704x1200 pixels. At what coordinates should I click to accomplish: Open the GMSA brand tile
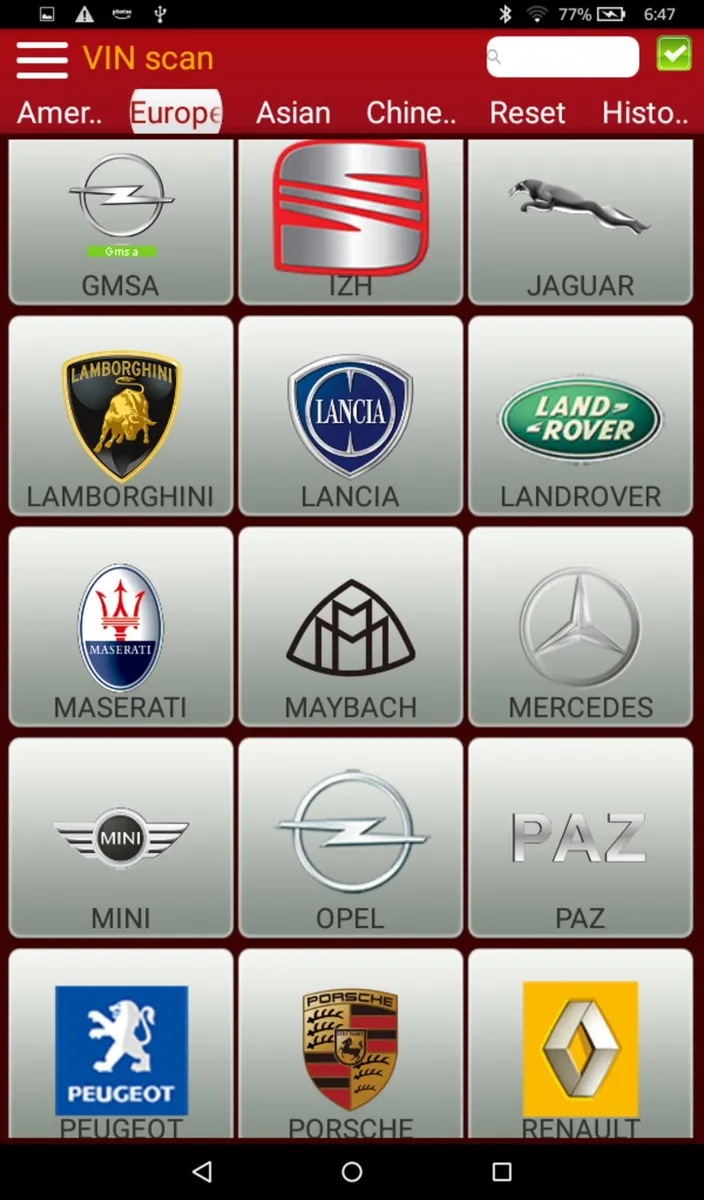pyautogui.click(x=121, y=222)
